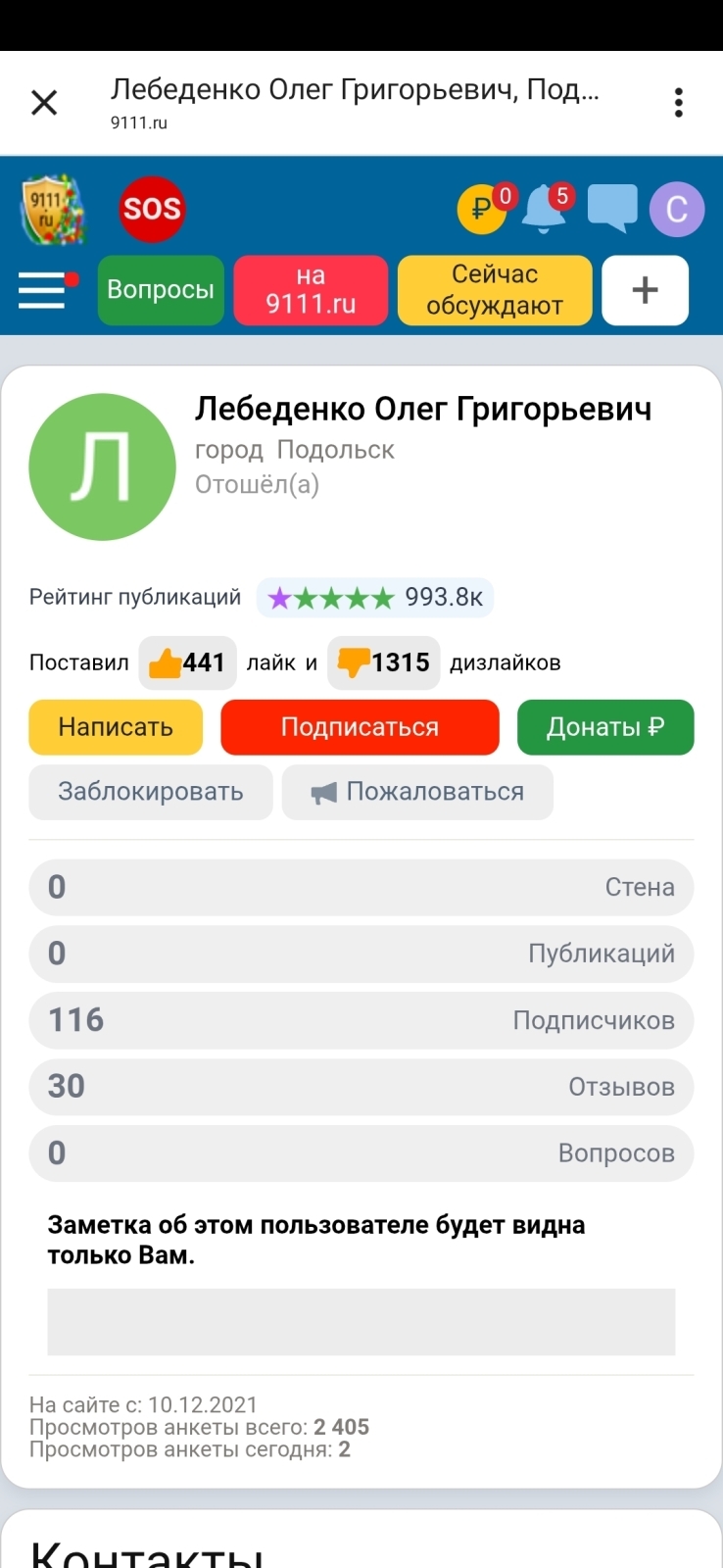Open the на 9111.ru button
Screen dimensions: 723x1568
pos(311,290)
